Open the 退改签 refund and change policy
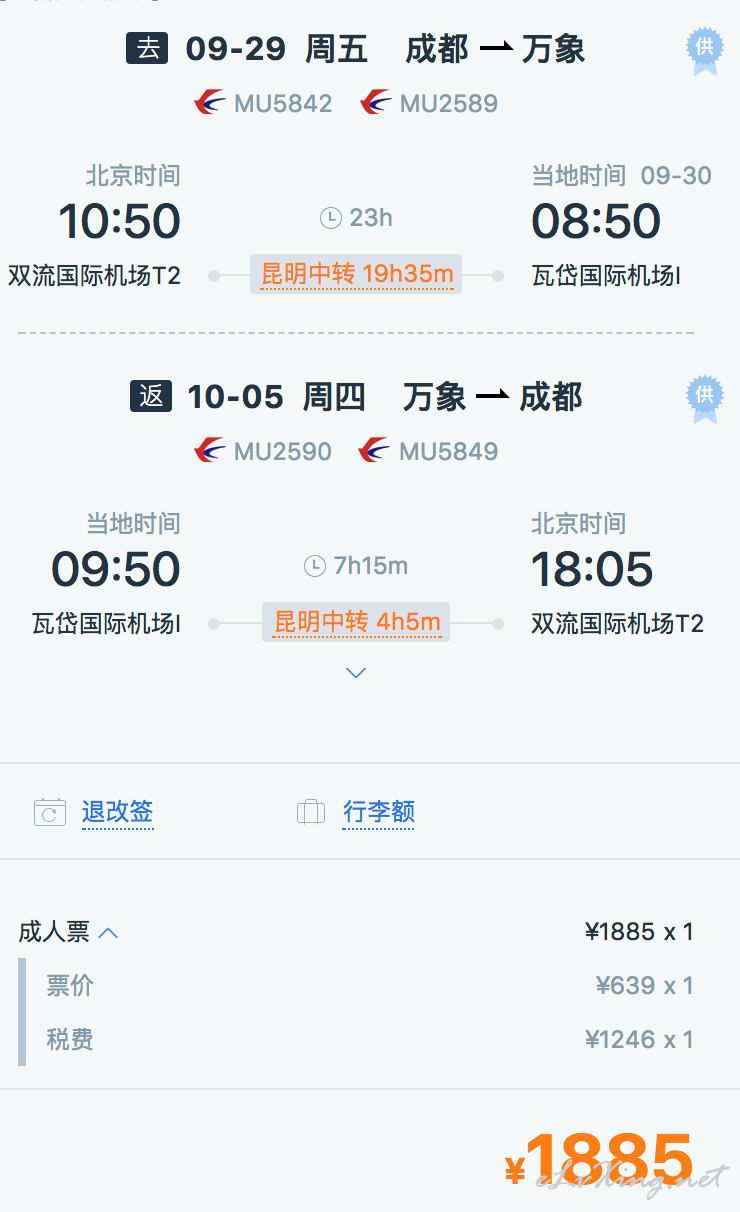The width and height of the screenshot is (740, 1212). (x=117, y=812)
